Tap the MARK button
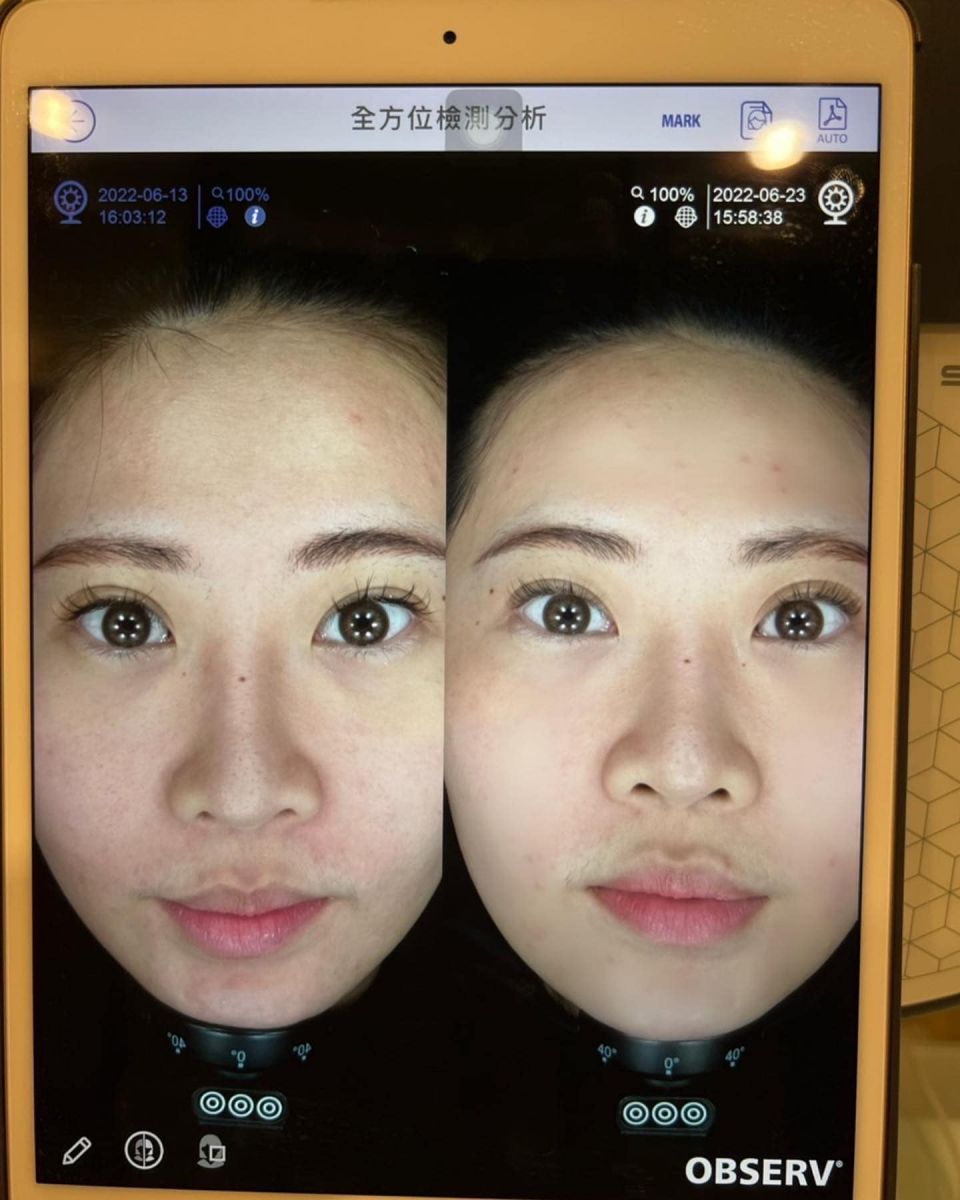The image size is (960, 1200). (x=681, y=121)
